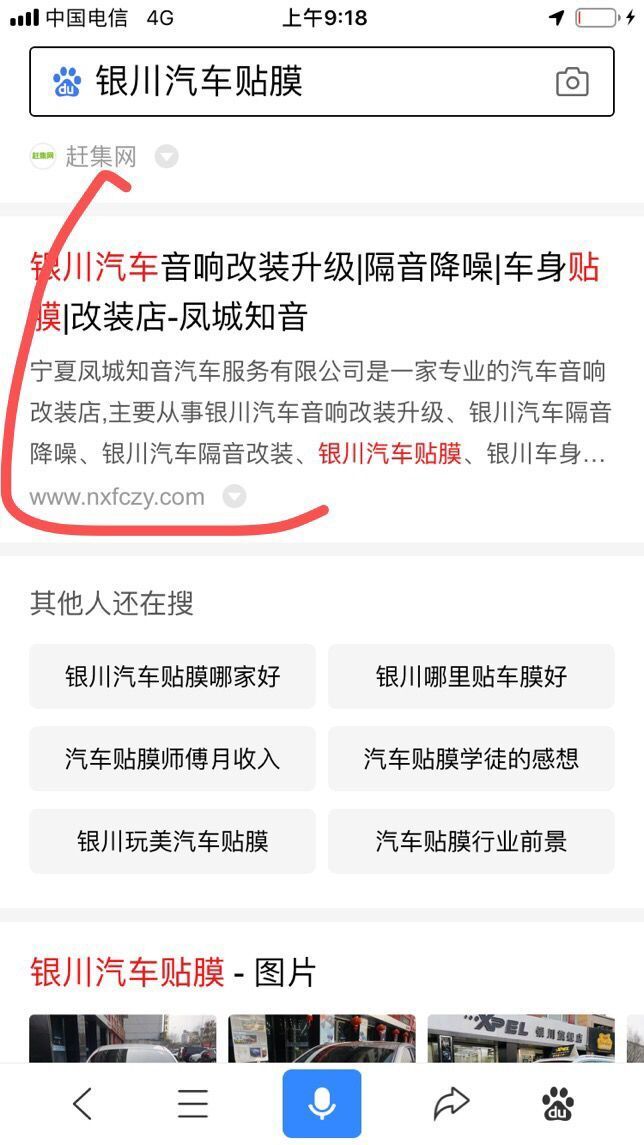Expand dropdown next to 赶集网
This screenshot has height=1145, width=644.
(x=167, y=157)
